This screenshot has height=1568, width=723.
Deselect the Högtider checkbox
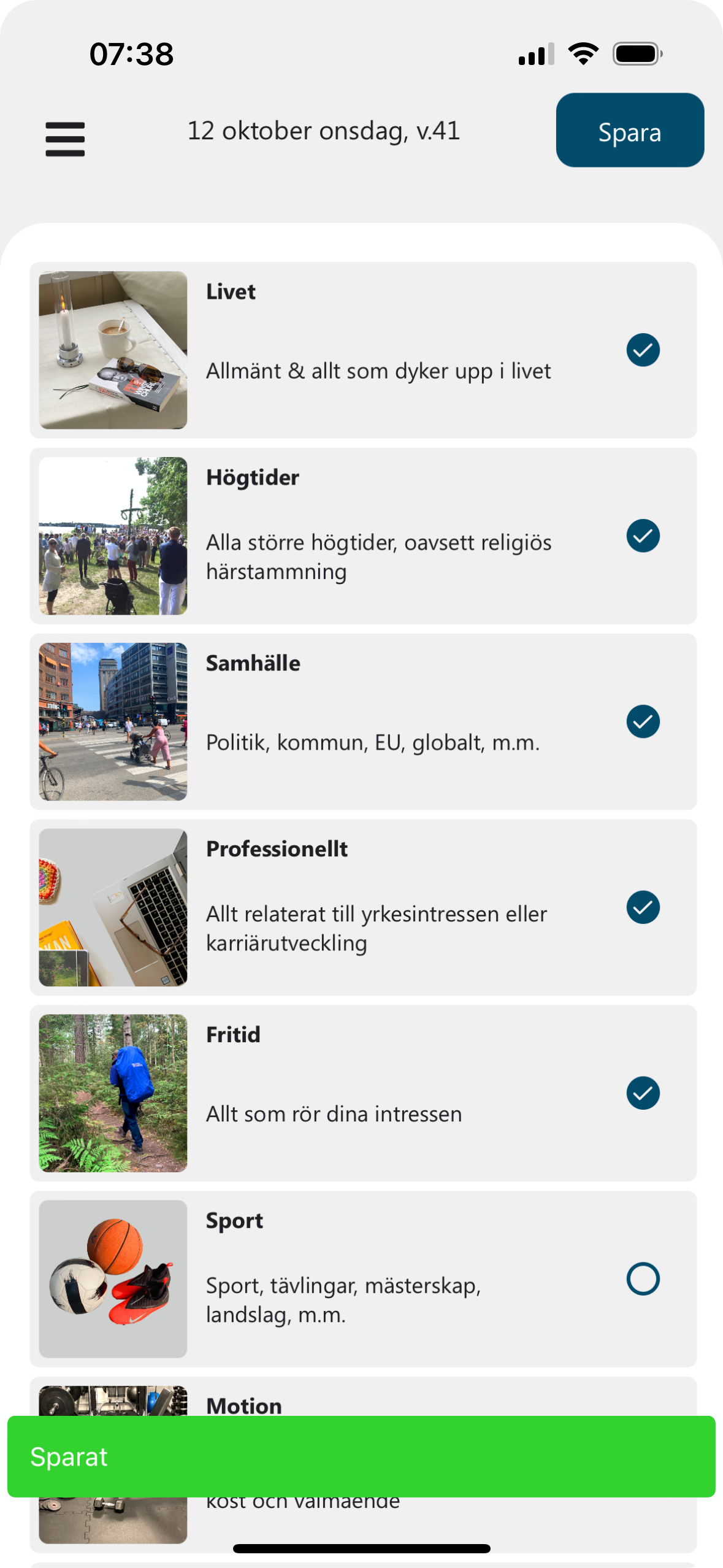click(643, 536)
